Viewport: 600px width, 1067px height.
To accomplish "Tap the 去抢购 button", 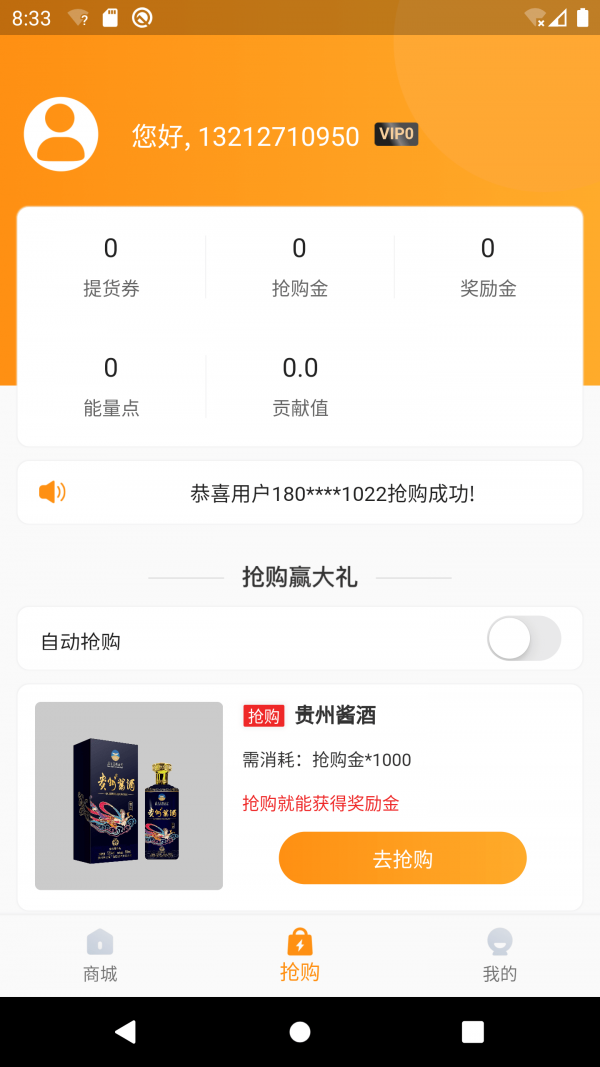I will click(x=402, y=858).
